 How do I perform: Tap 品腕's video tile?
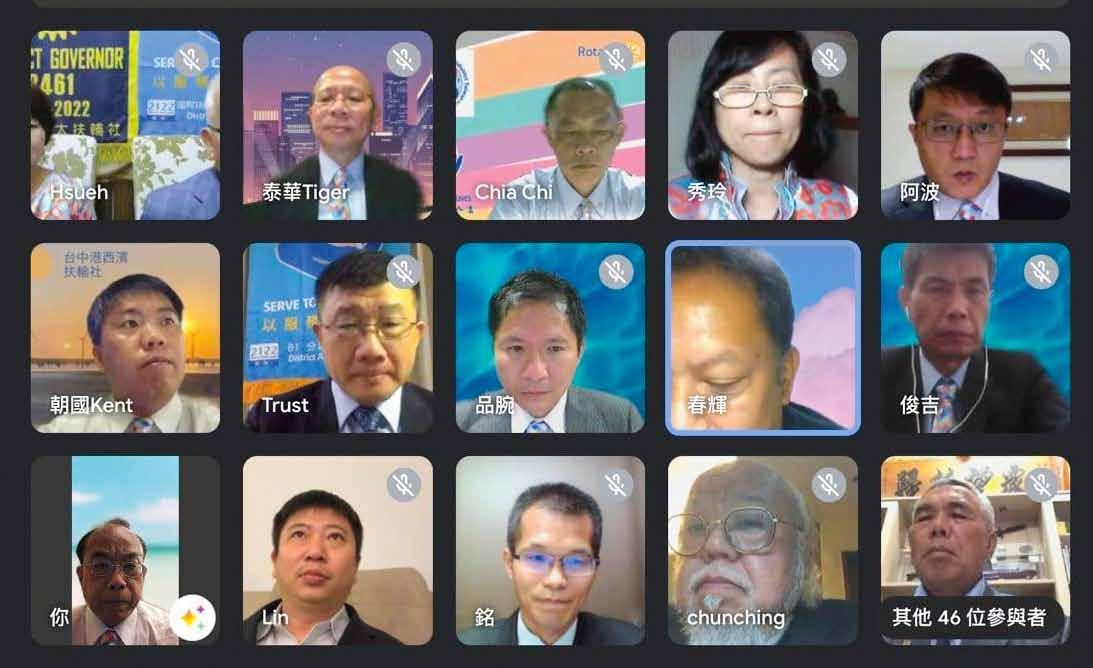tap(550, 338)
